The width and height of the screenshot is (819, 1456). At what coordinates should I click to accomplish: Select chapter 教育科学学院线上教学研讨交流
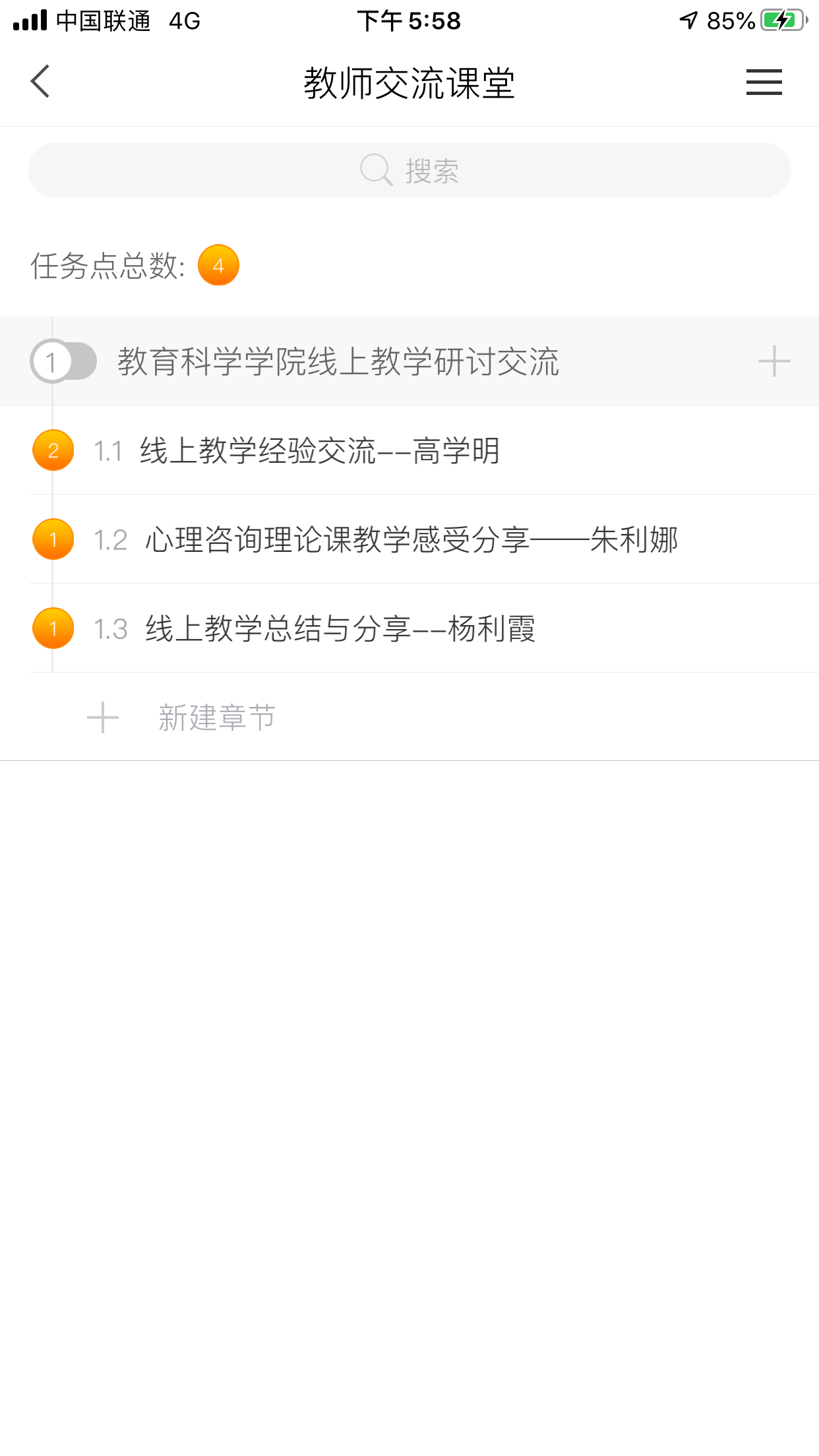coord(338,361)
